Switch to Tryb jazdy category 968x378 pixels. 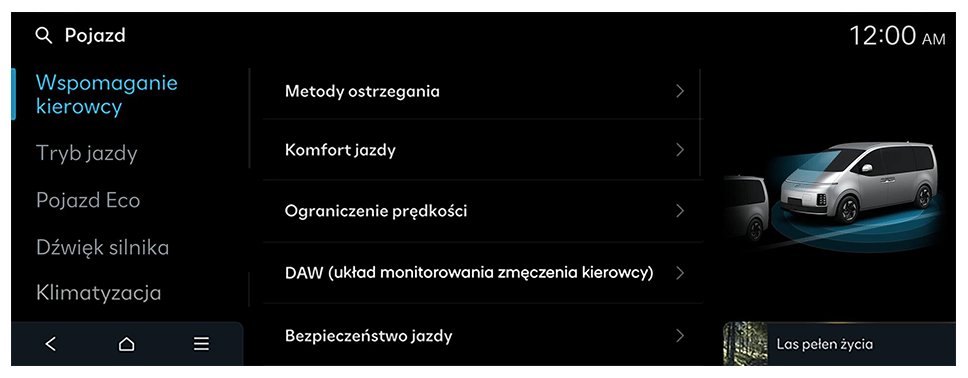pos(86,153)
